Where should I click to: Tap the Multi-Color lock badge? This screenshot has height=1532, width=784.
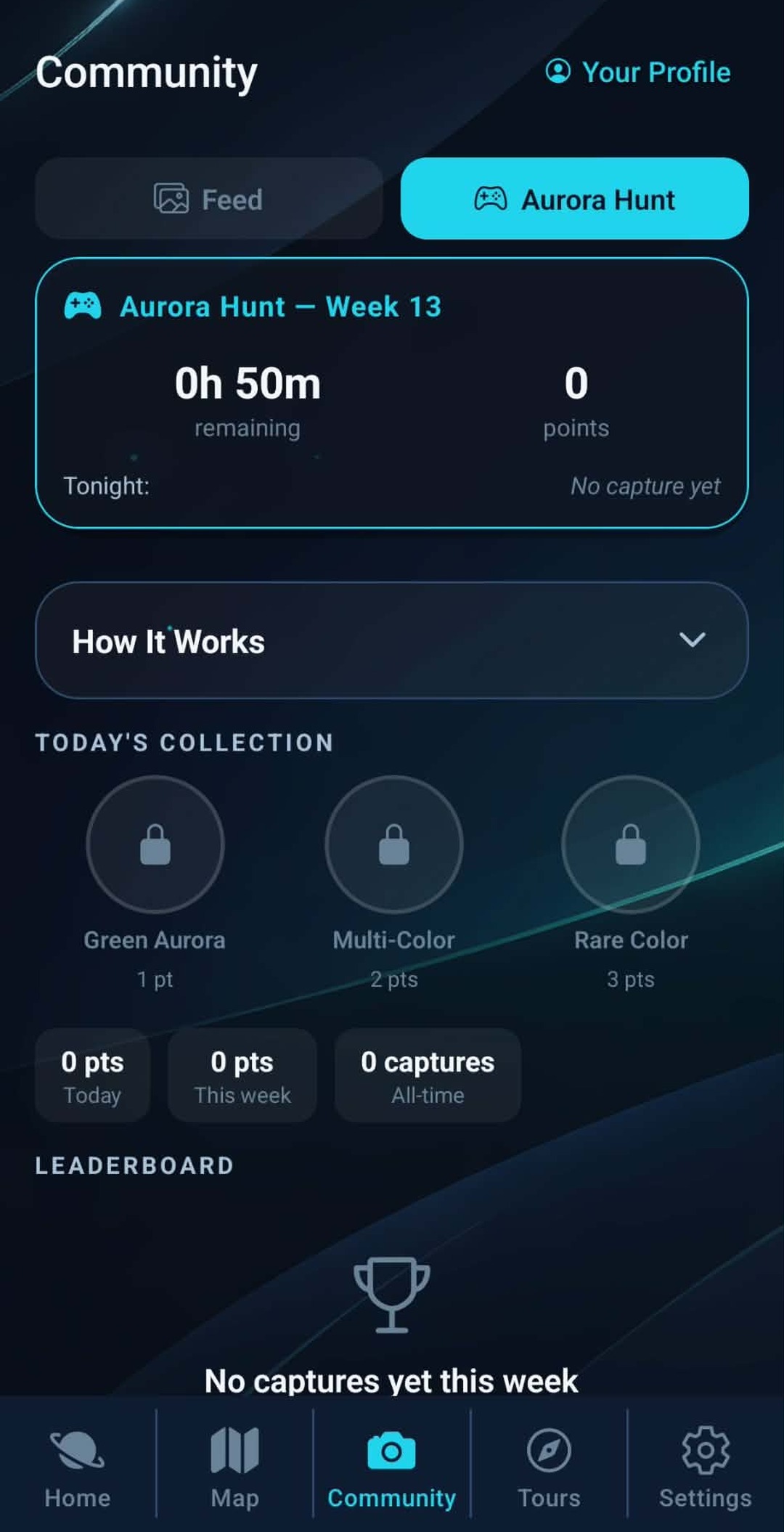[393, 844]
